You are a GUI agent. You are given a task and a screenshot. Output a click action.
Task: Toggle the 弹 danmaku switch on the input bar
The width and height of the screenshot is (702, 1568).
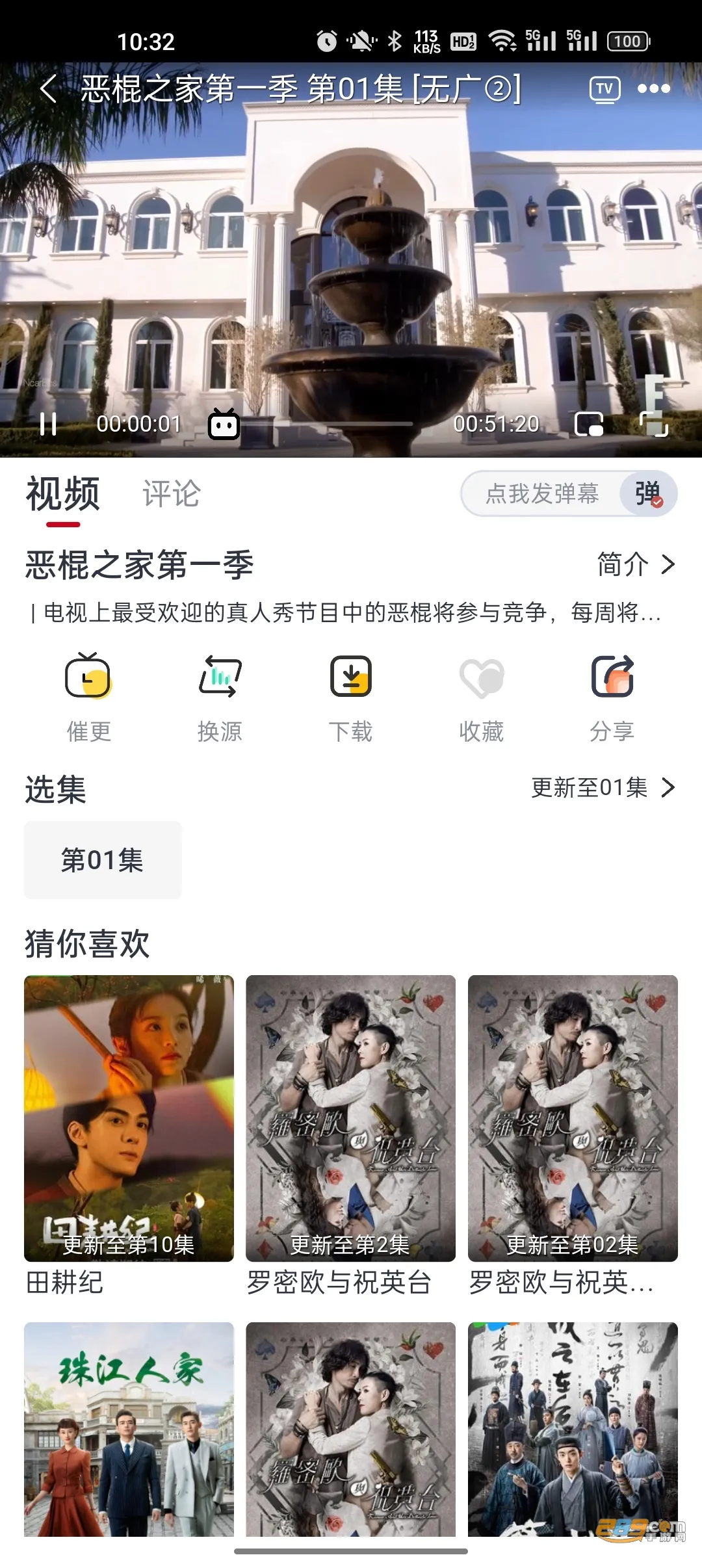pyautogui.click(x=649, y=494)
